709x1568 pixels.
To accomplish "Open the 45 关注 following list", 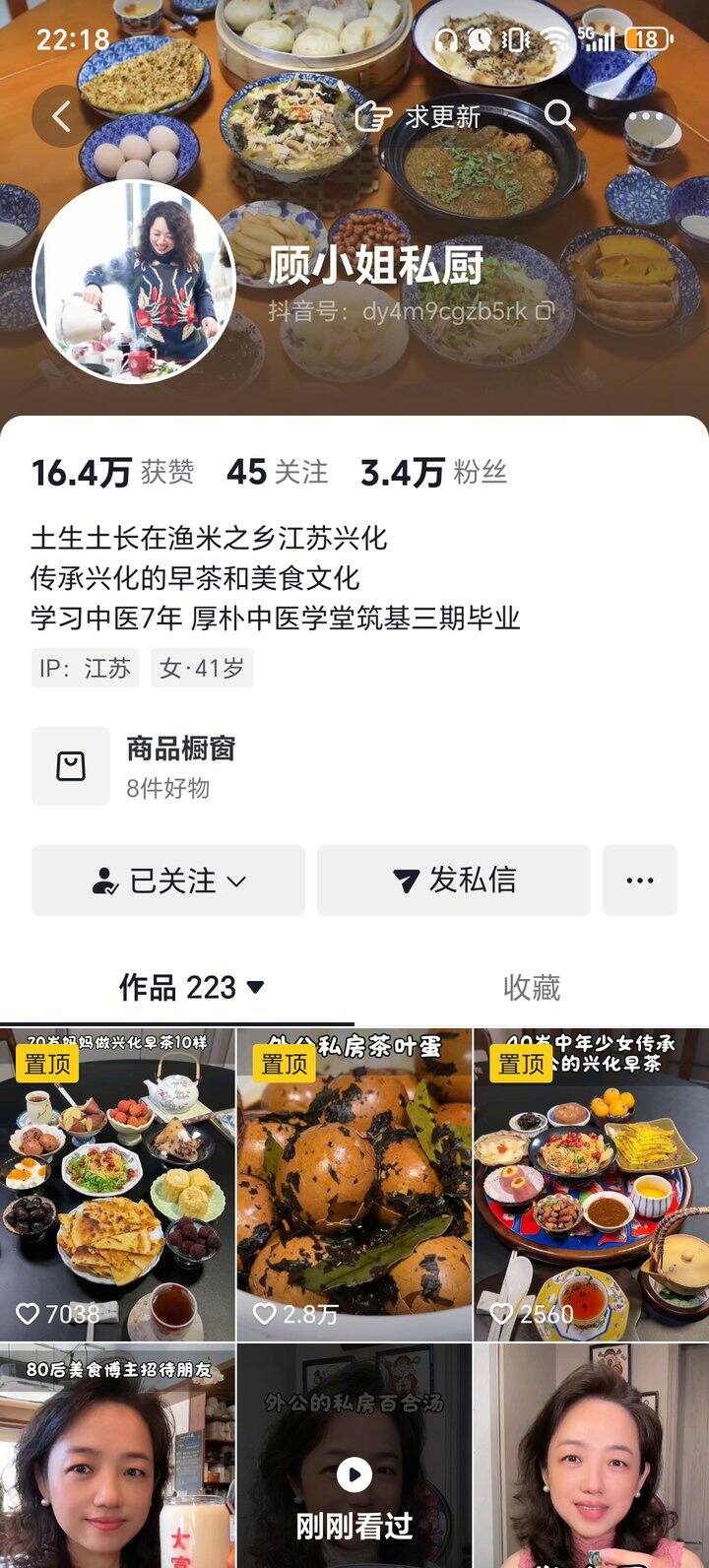I will pyautogui.click(x=277, y=473).
